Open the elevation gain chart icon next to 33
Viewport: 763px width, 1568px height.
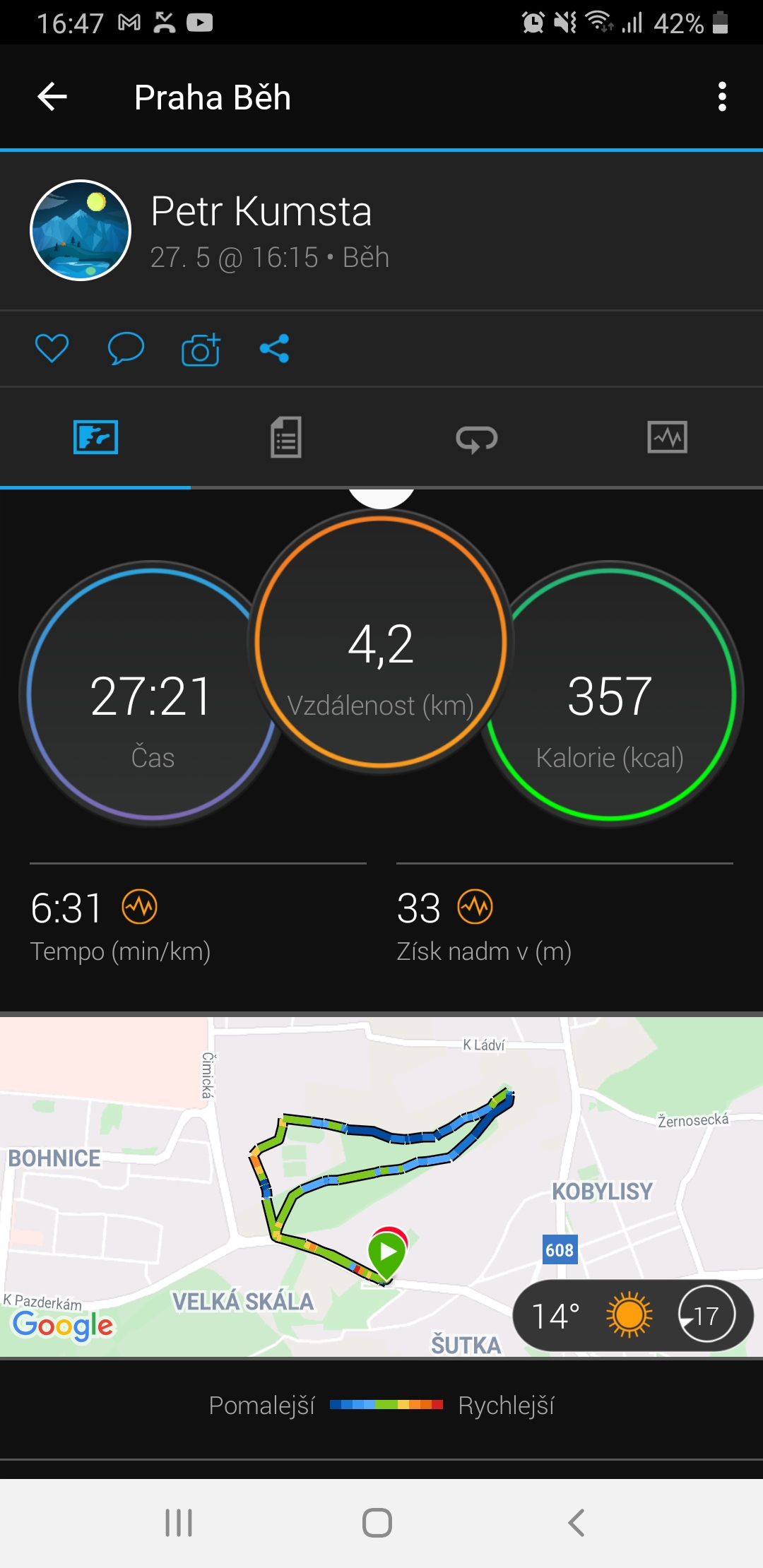475,907
